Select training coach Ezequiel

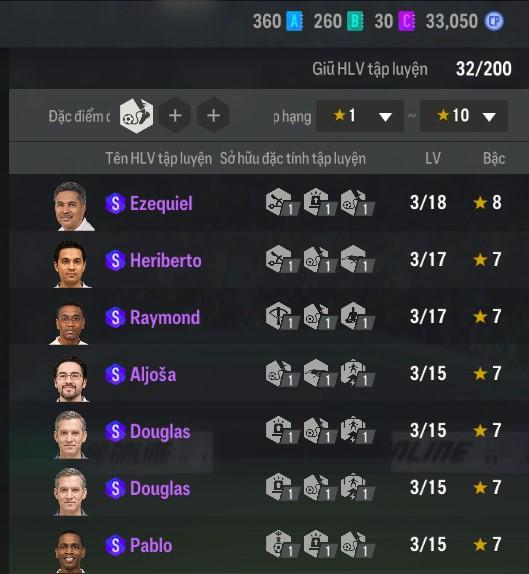(269, 203)
